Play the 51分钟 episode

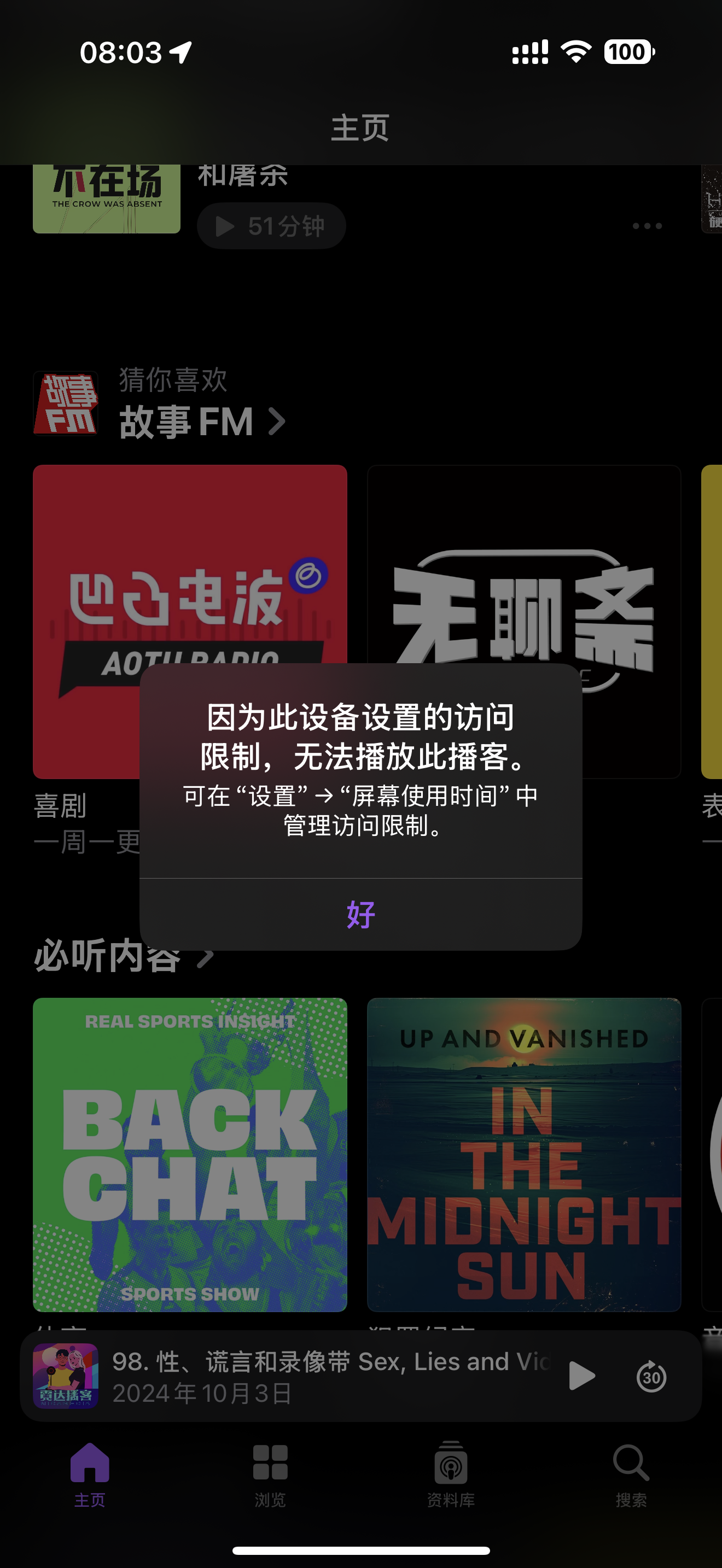coord(271,226)
